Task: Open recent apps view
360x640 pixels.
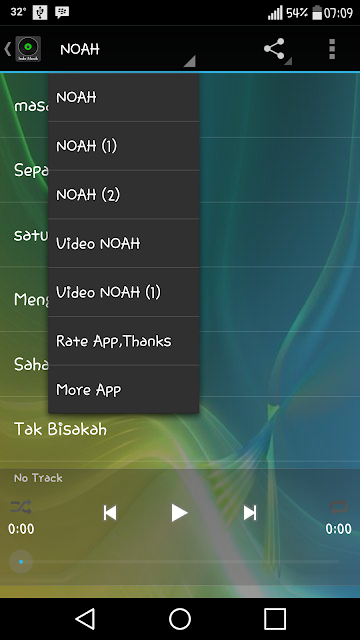Action: pyautogui.click(x=275, y=619)
